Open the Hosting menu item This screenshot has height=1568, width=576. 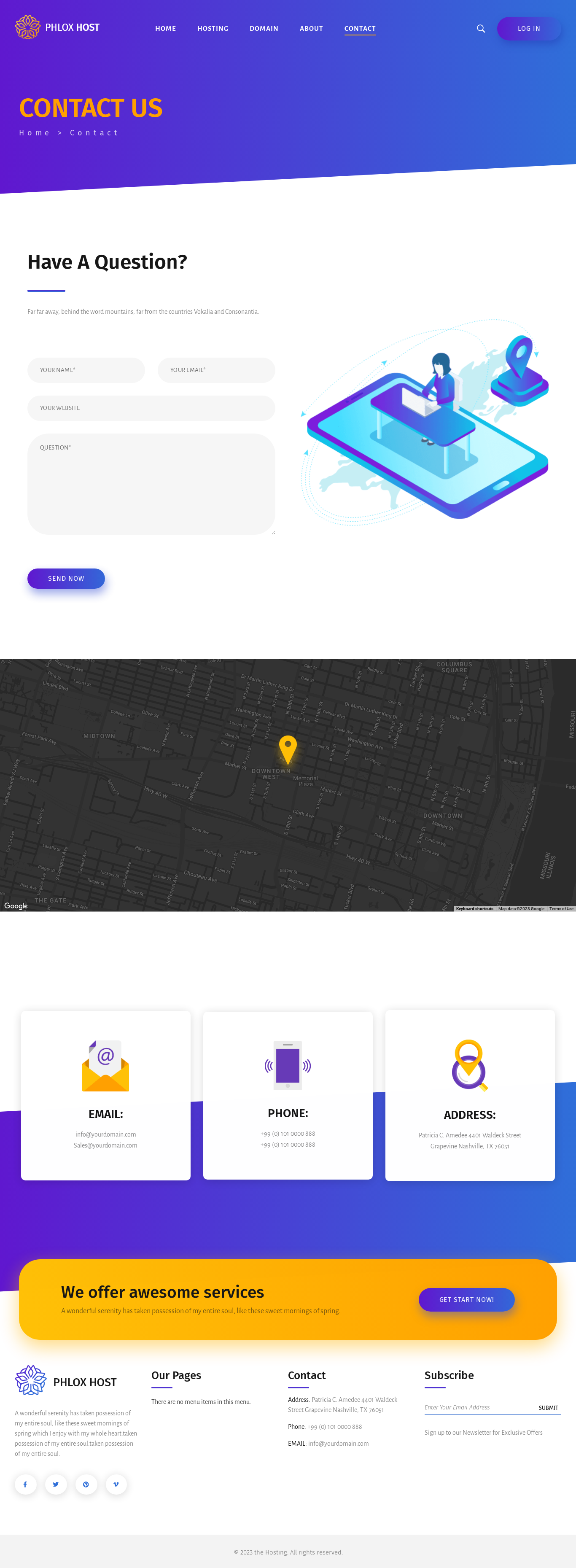(213, 29)
